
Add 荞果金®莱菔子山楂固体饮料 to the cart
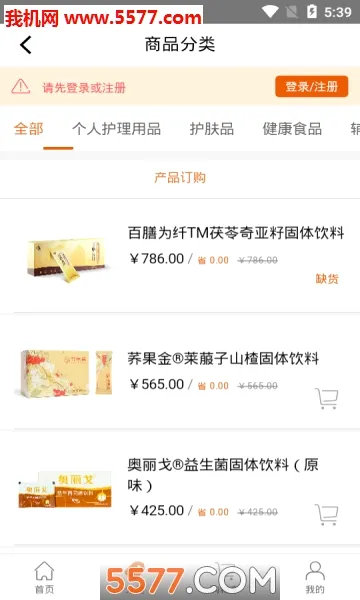pos(327,398)
